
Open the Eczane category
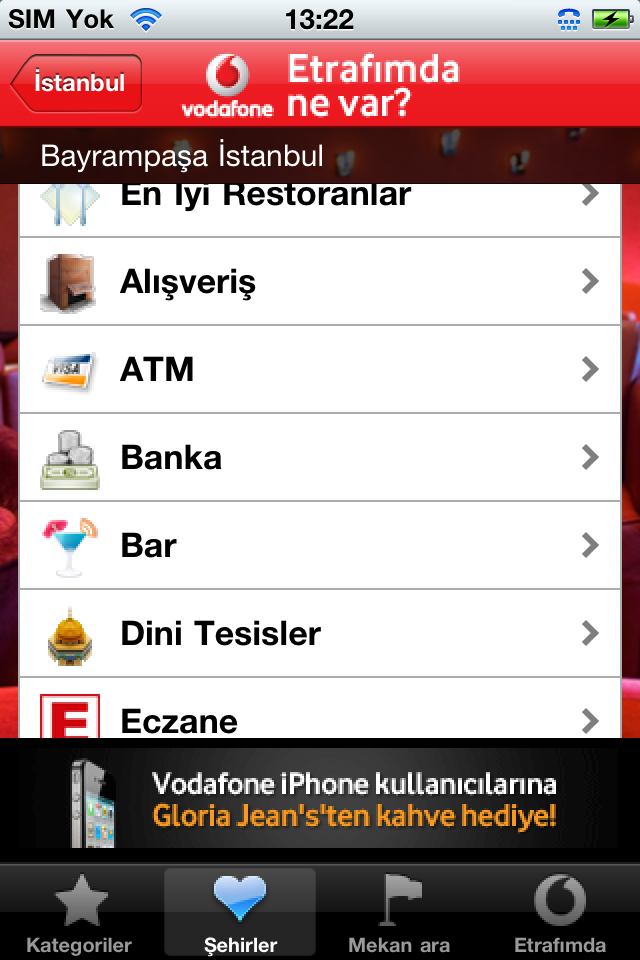pyautogui.click(x=320, y=714)
